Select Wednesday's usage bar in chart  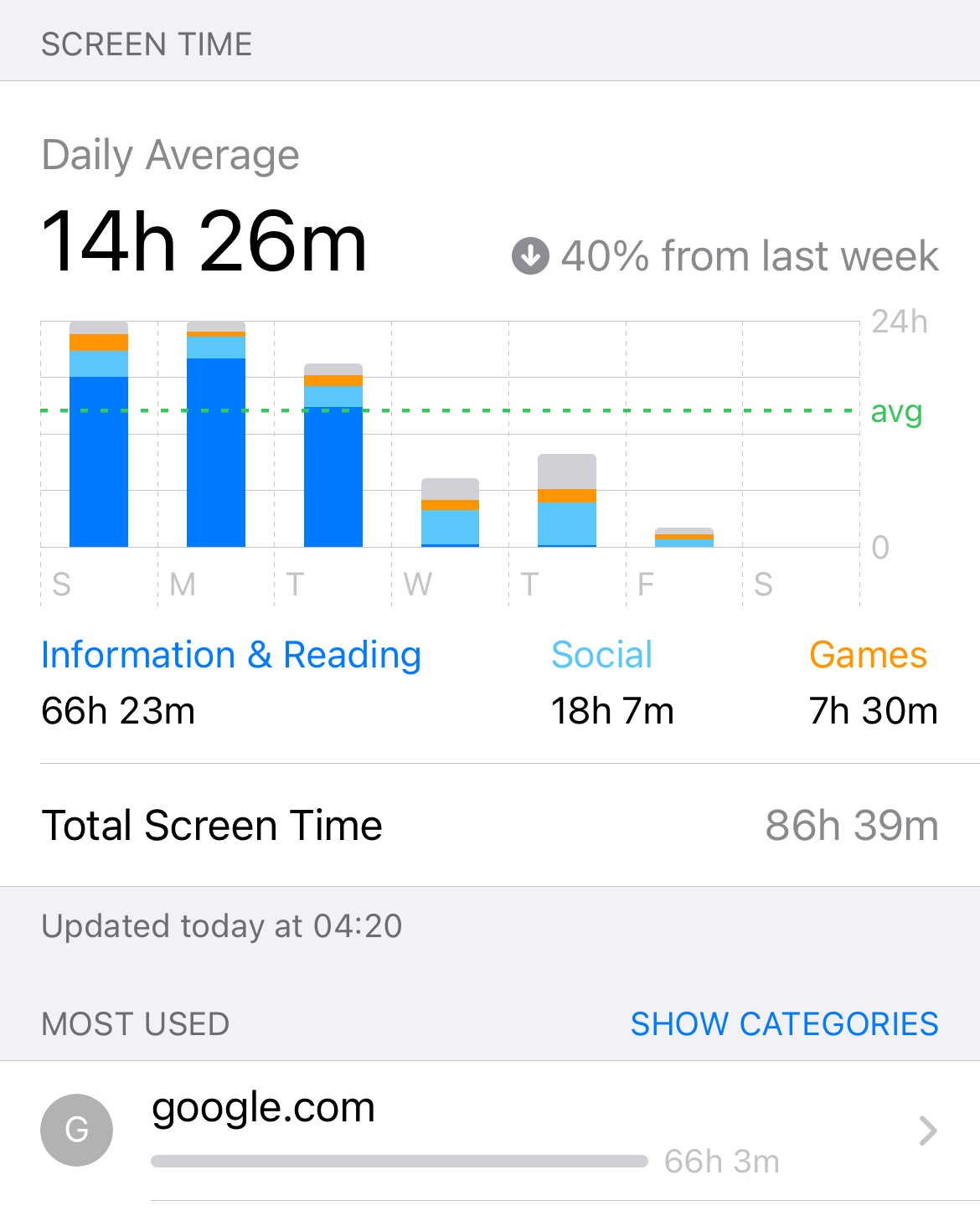pos(450,513)
